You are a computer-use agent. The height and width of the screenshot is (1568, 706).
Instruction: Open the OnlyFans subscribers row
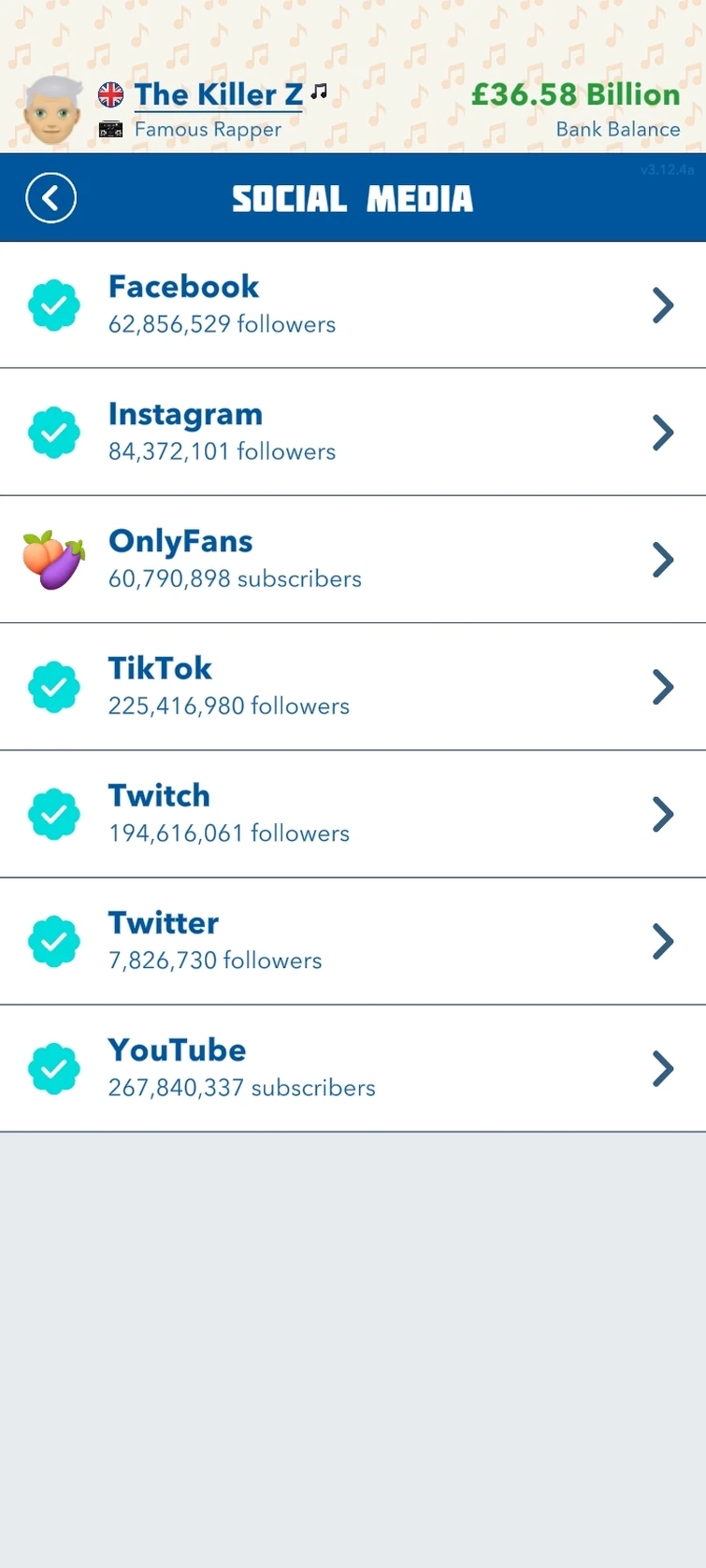(x=353, y=559)
